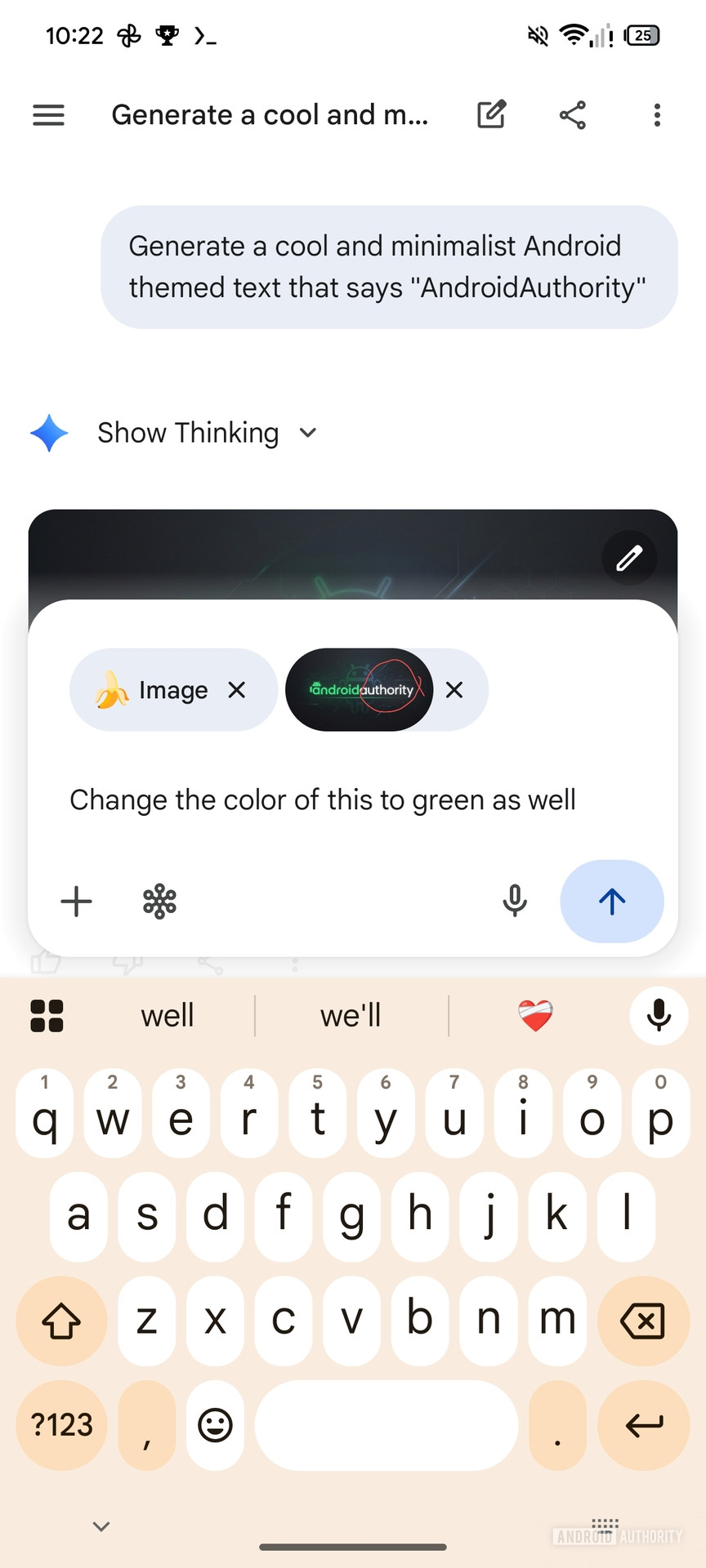Open the Gemini navigation drawer menu
This screenshot has width=706, height=1568.
coord(48,115)
